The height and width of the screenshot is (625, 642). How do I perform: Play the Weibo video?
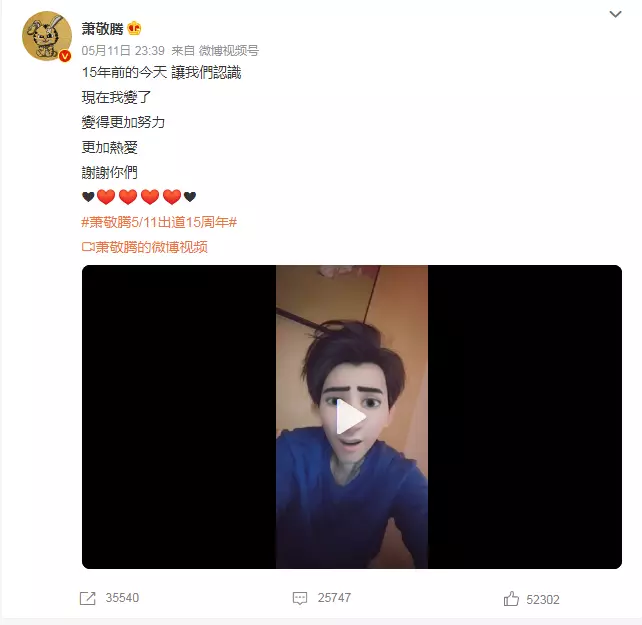point(351,417)
